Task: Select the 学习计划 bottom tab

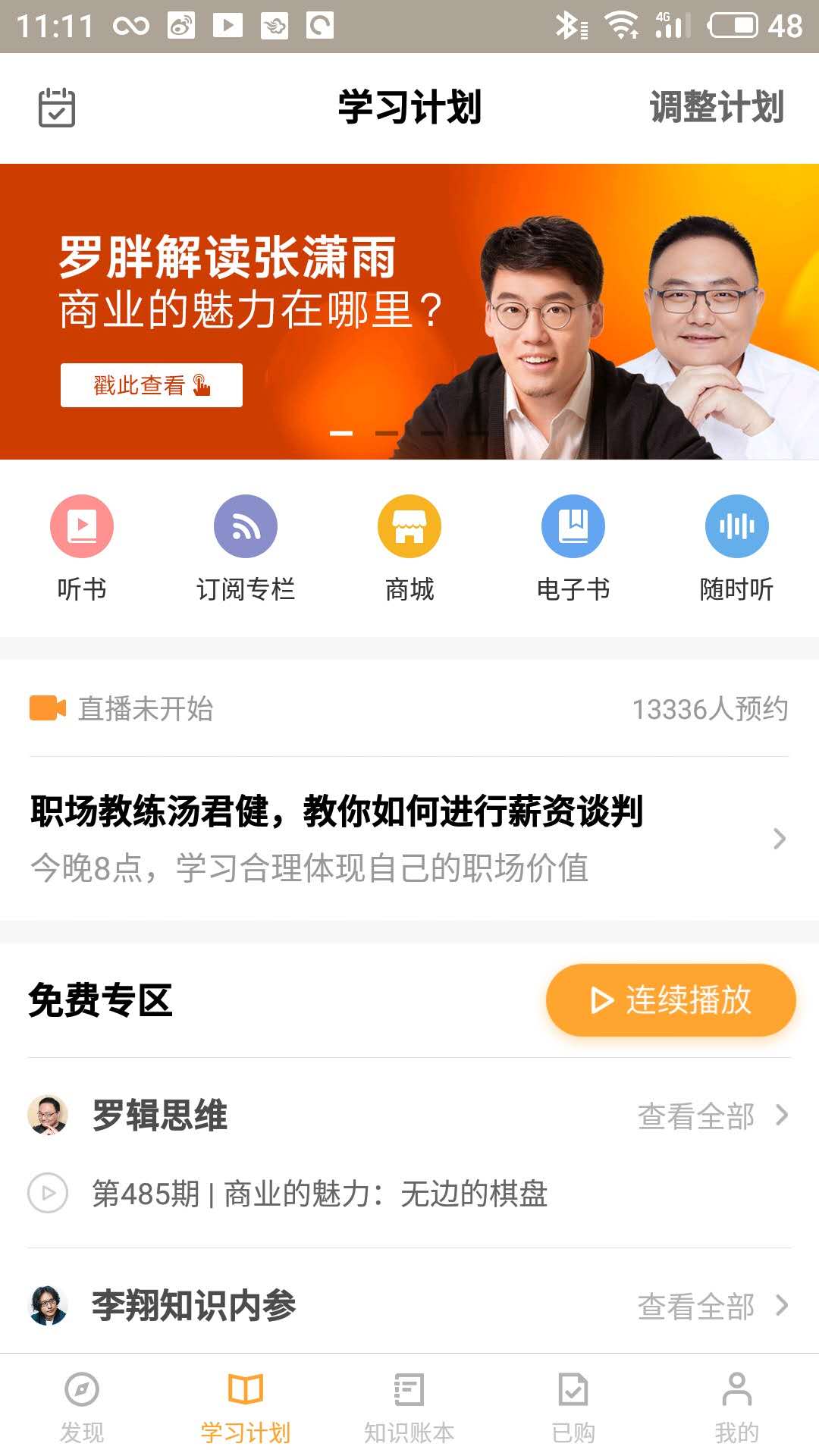Action: pos(246,1407)
